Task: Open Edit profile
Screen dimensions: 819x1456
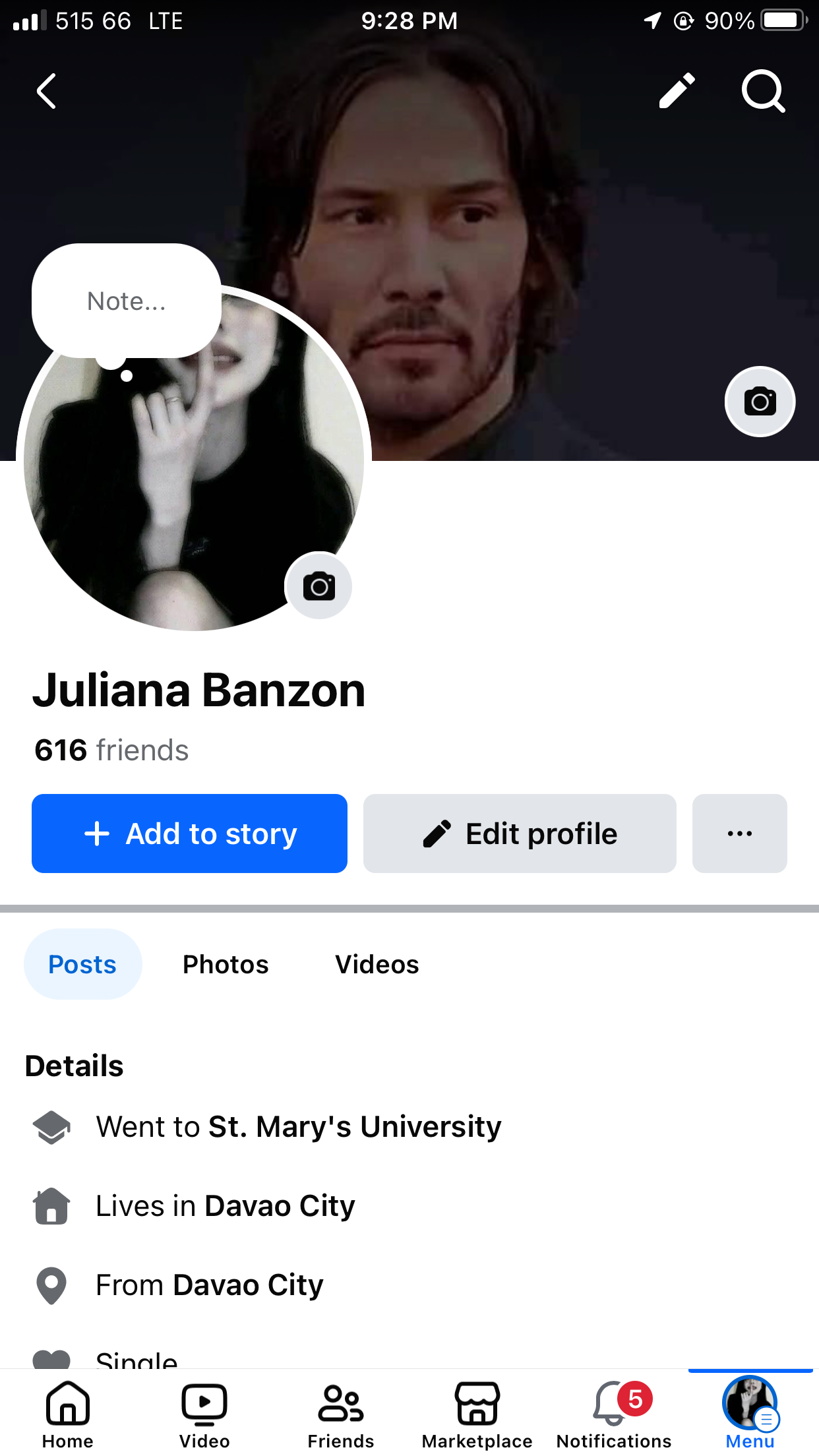Action: click(x=520, y=834)
